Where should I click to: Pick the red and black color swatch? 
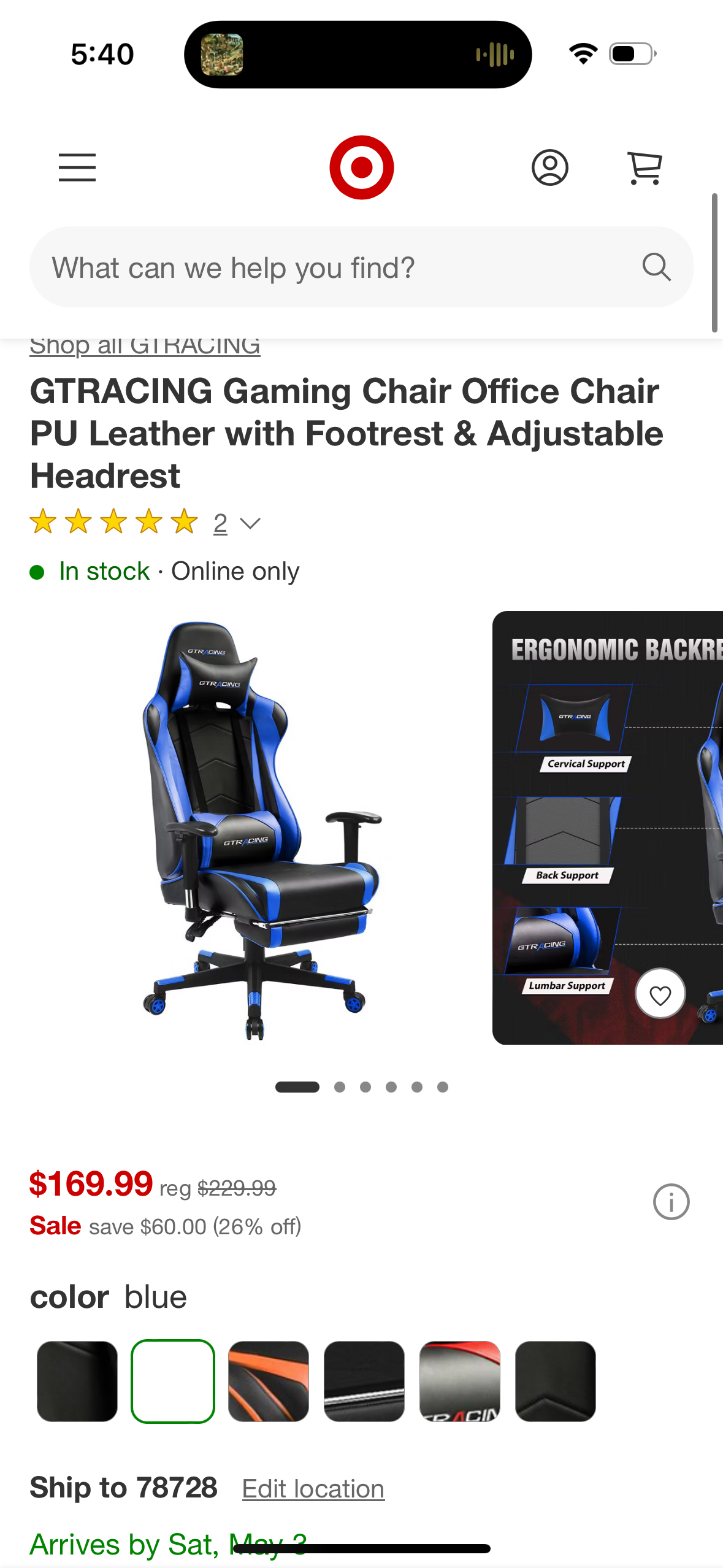pyautogui.click(x=460, y=1381)
